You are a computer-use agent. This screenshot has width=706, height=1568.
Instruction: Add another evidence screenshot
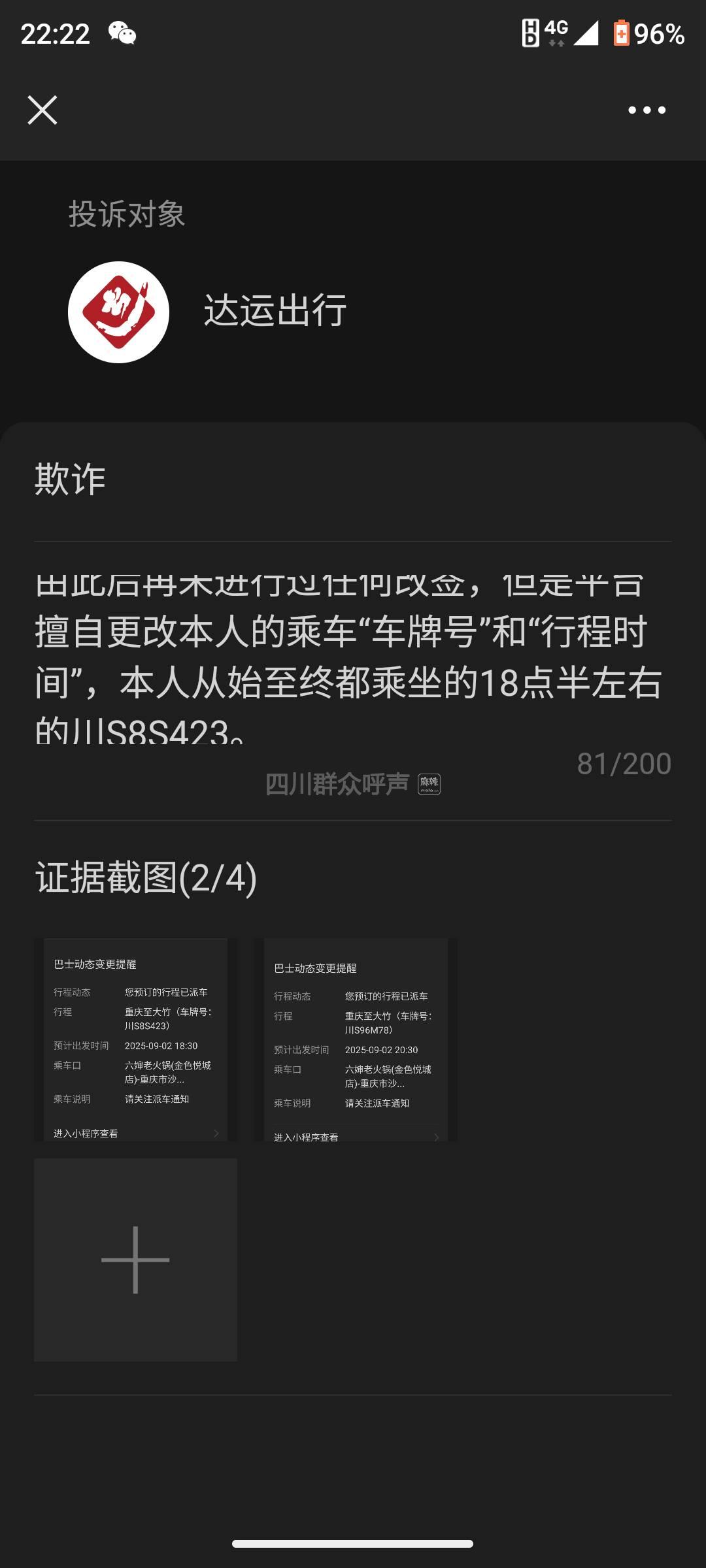click(135, 1260)
